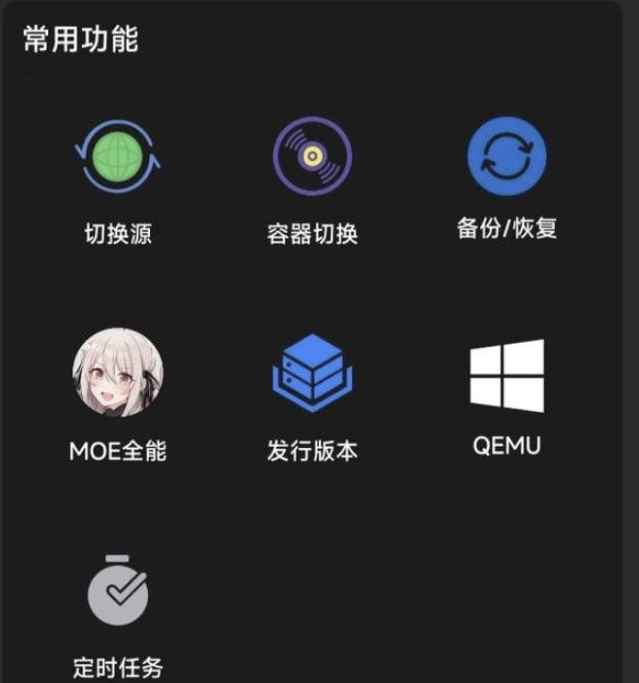Open the 切换源 source switcher
639x683 pixels.
tap(118, 158)
